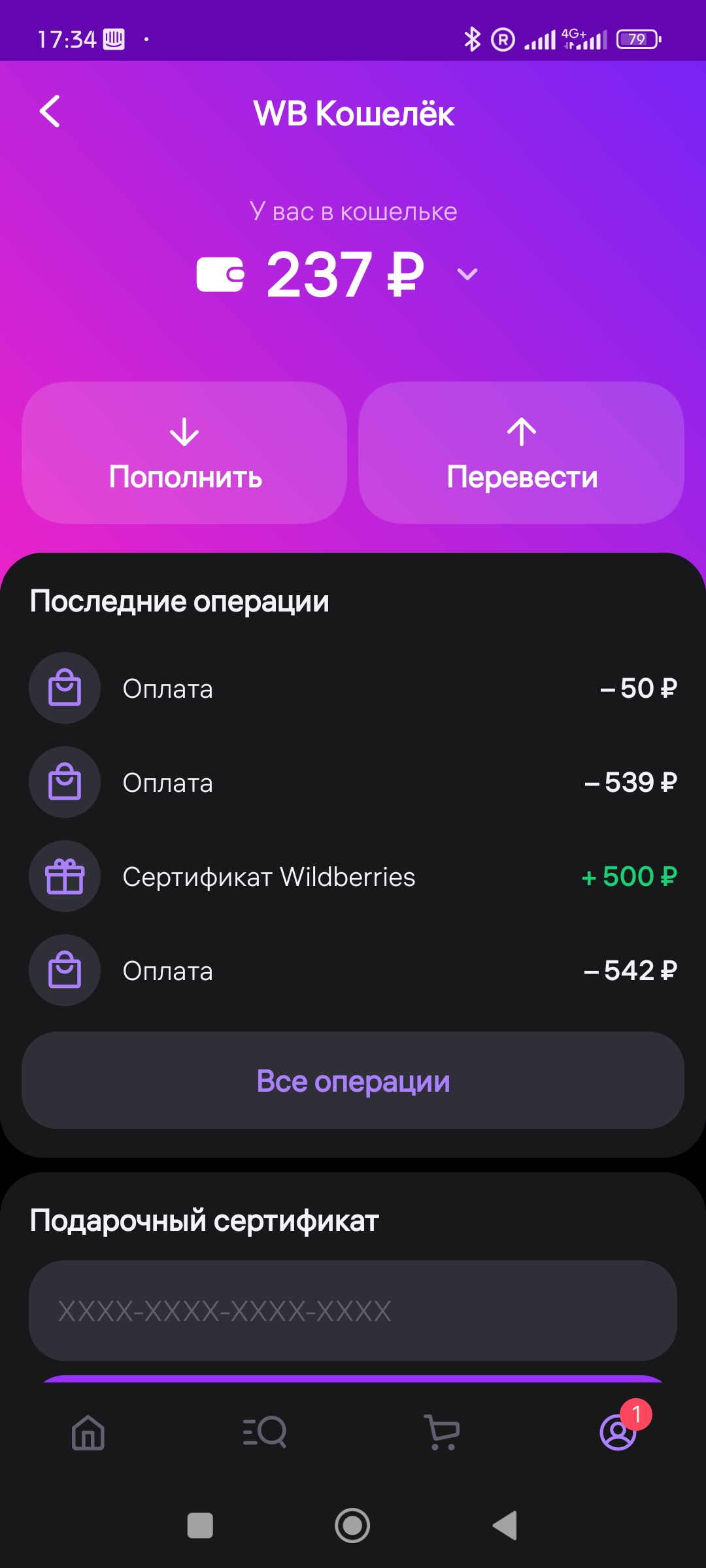
Task: Tap the system home button
Action: pyautogui.click(x=352, y=1526)
